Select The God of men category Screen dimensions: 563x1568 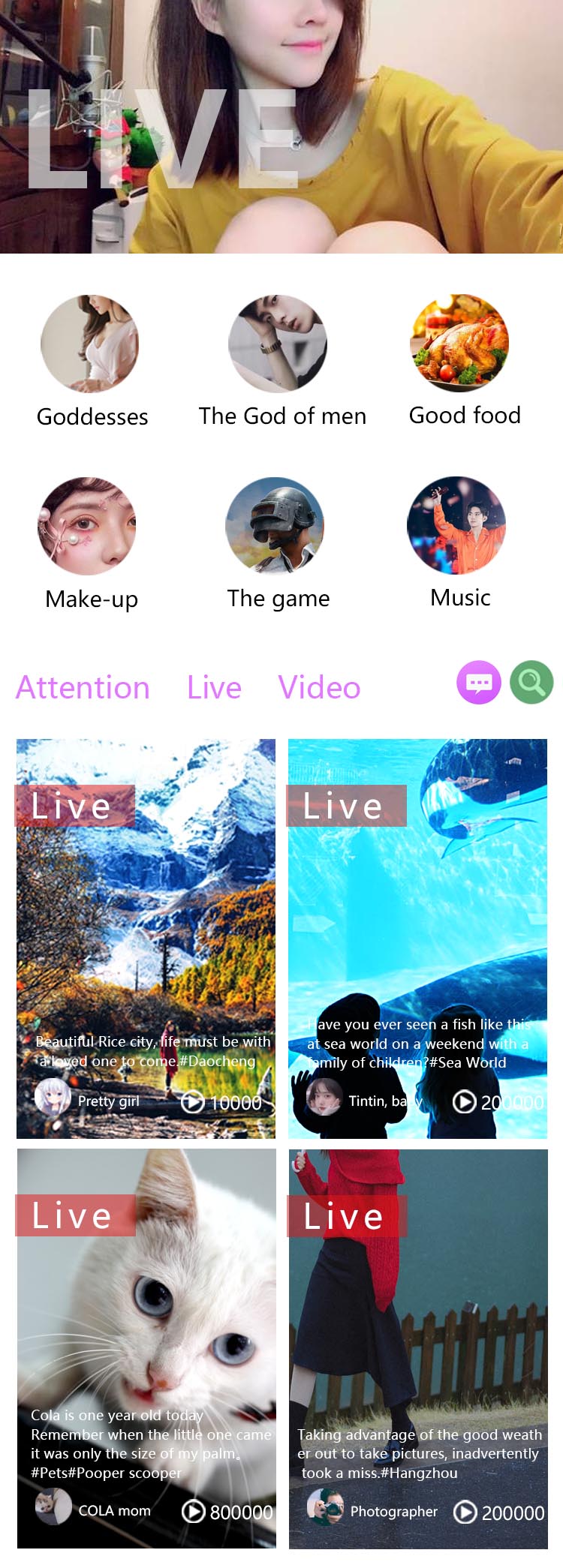point(278,344)
